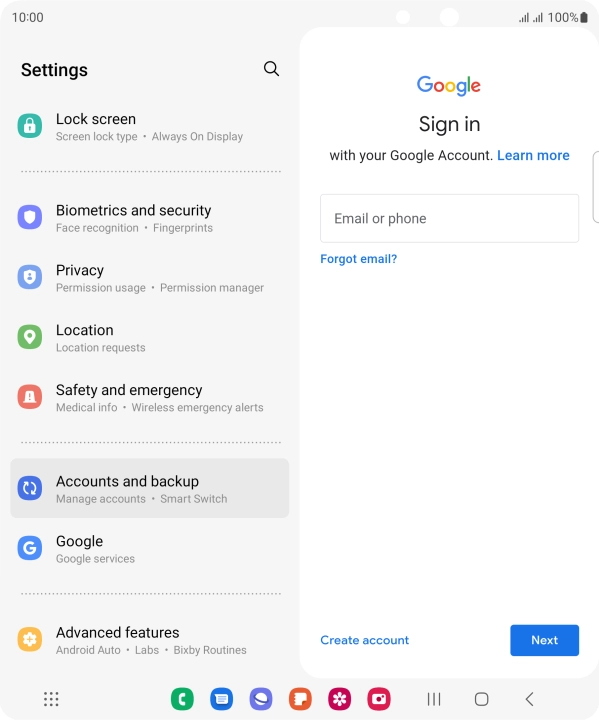Open the Learn more link
Image resolution: width=599 pixels, height=720 pixels.
[x=533, y=156]
